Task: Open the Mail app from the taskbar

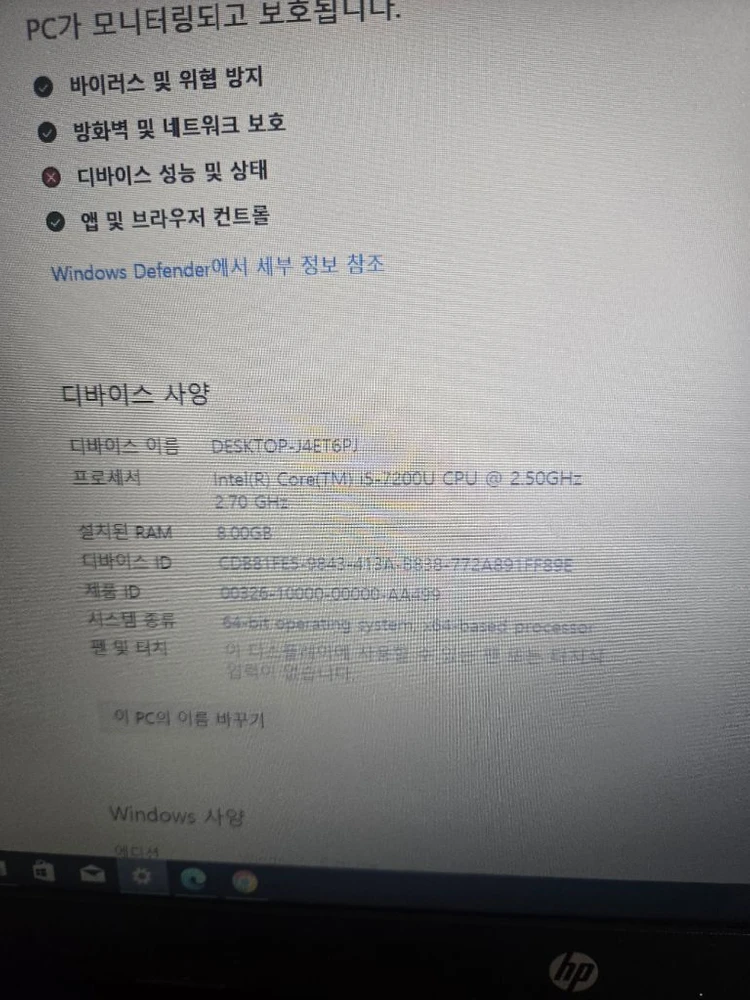Action: tap(92, 873)
